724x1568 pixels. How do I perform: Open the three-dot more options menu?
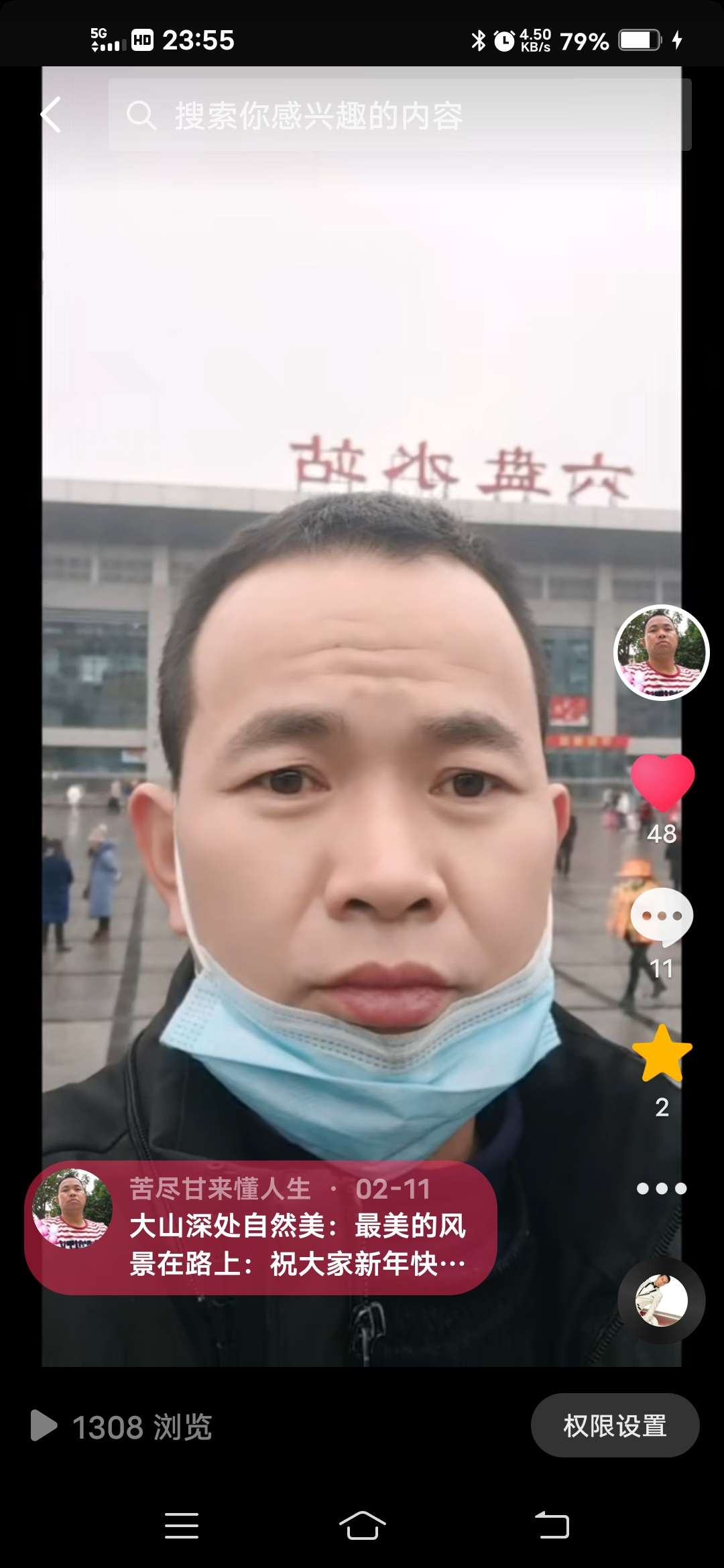point(662,1188)
